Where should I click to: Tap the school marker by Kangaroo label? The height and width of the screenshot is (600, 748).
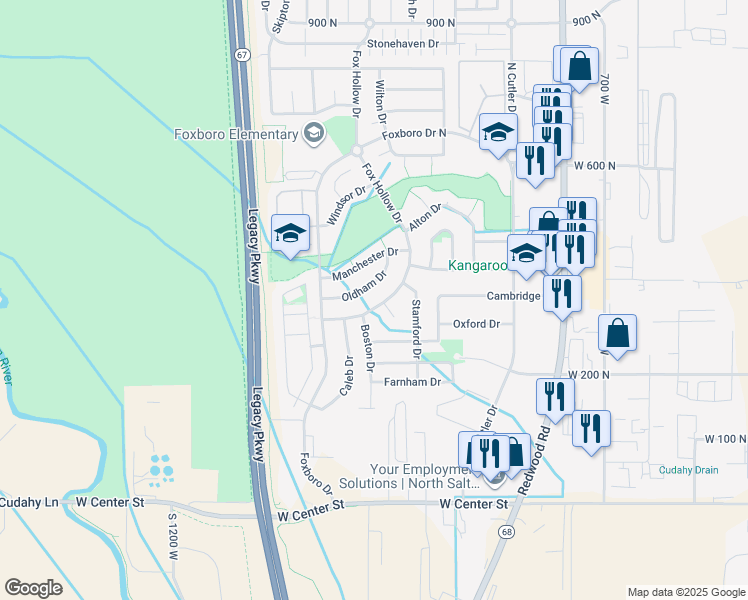tap(525, 253)
